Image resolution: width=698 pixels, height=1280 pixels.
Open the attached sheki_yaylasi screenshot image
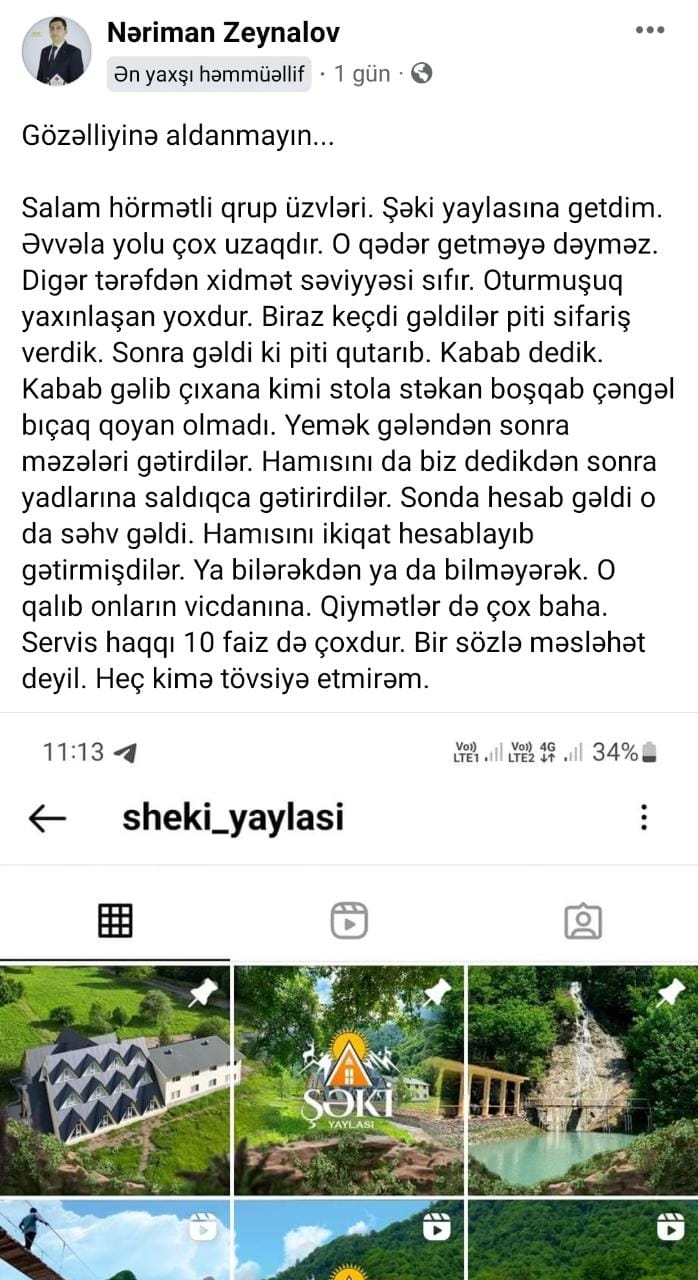[349, 997]
